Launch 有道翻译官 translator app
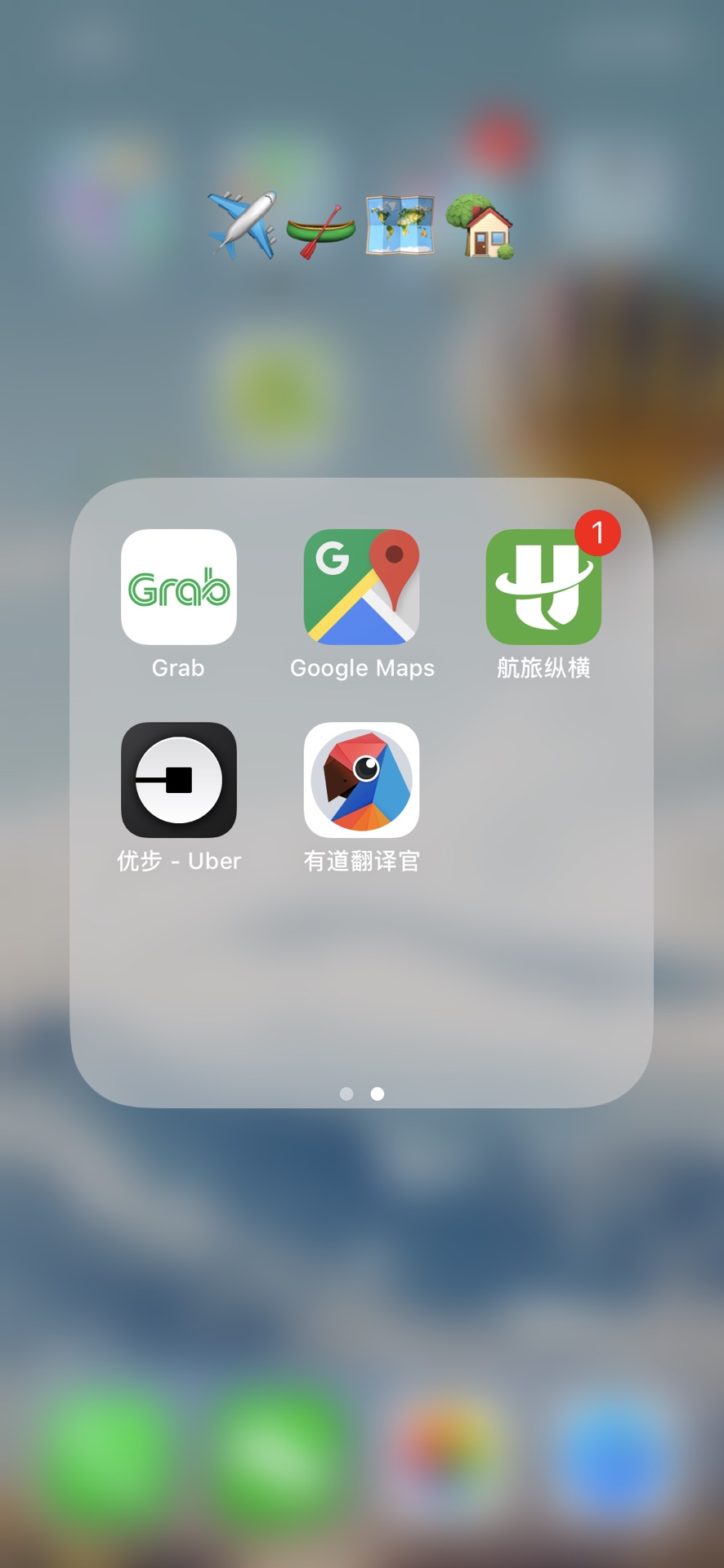Screen dimensions: 724x1568 pyautogui.click(x=361, y=780)
